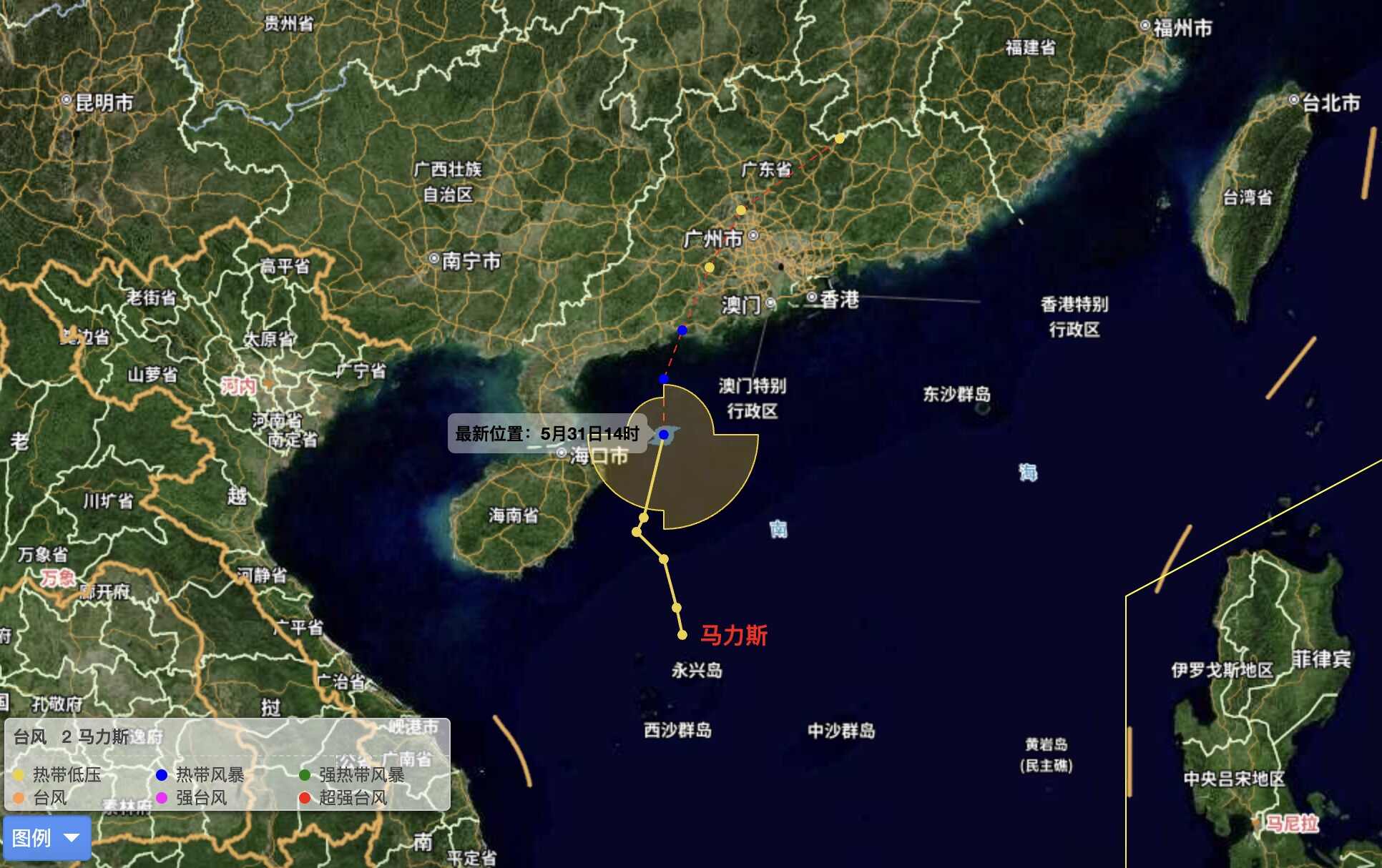Select the track start point beside 马力斯
The image size is (1382, 868).
point(682,635)
